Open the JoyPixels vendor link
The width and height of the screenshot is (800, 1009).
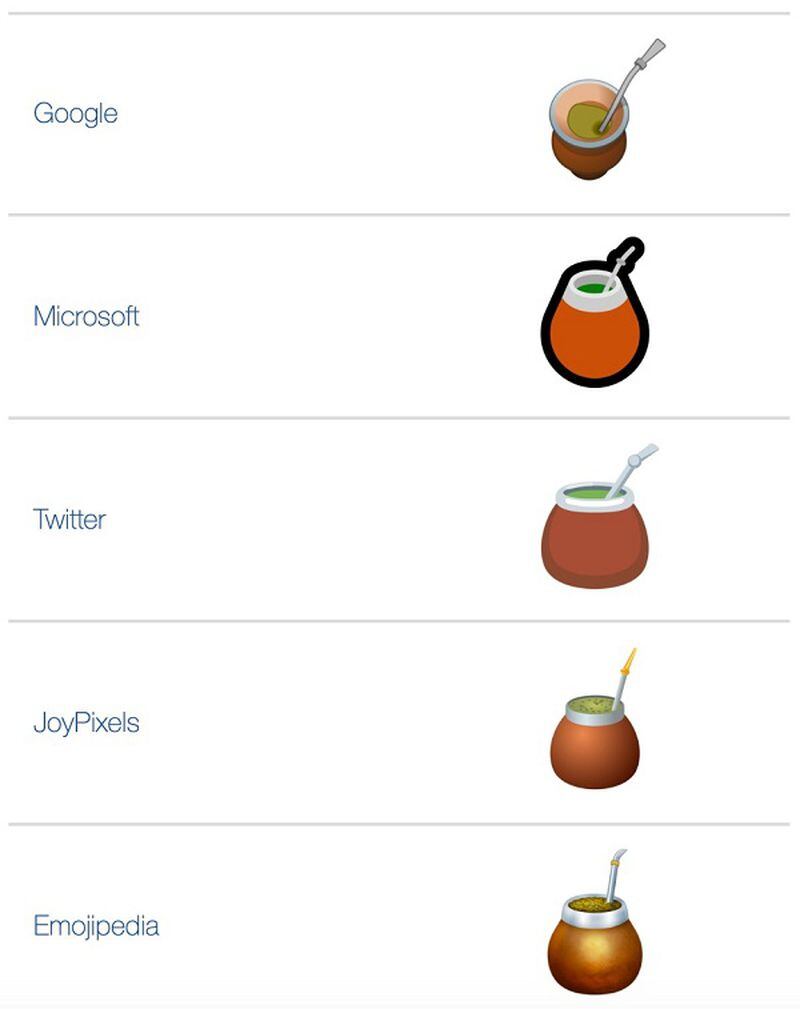click(x=86, y=723)
